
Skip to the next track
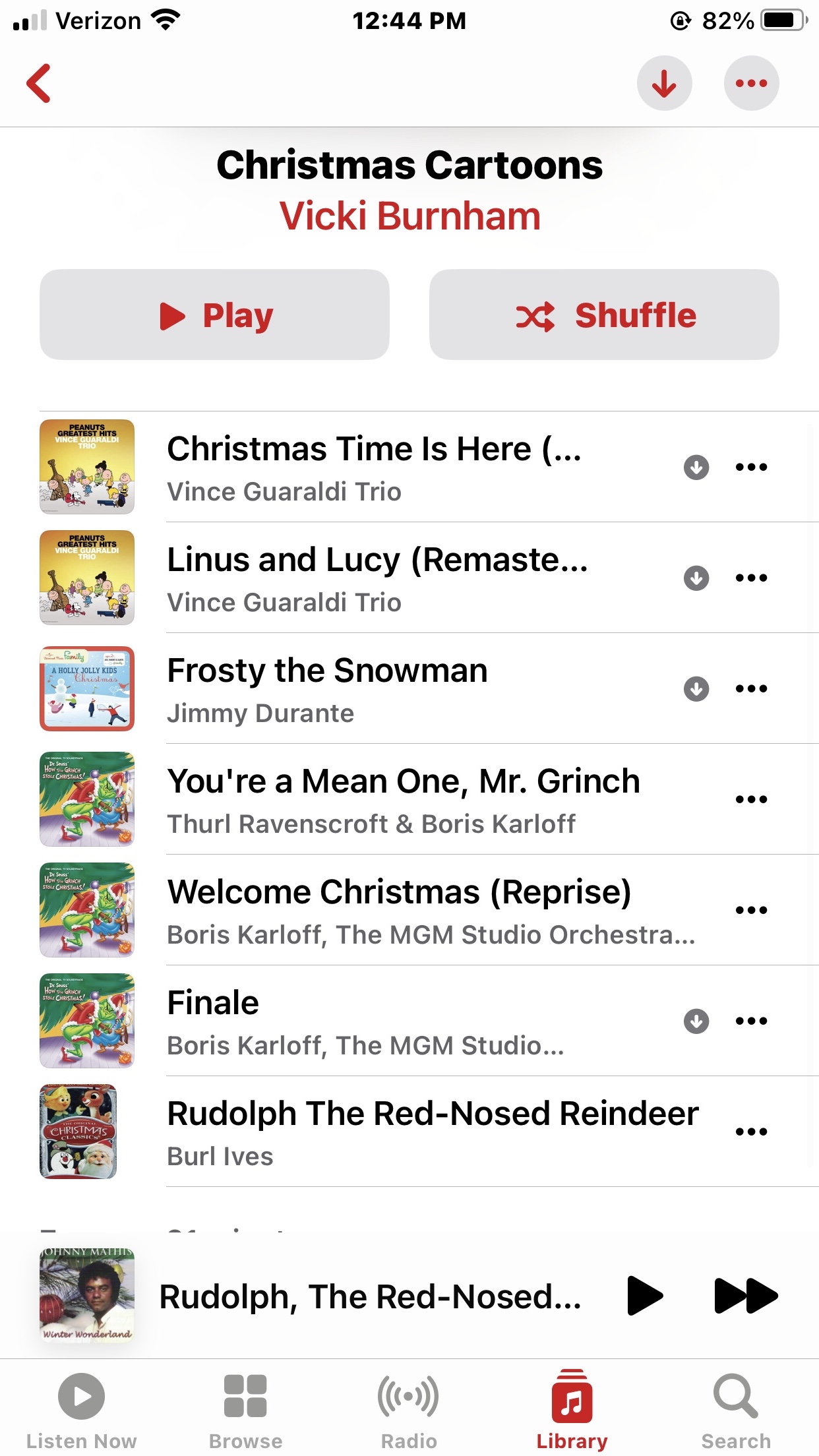[x=746, y=1296]
